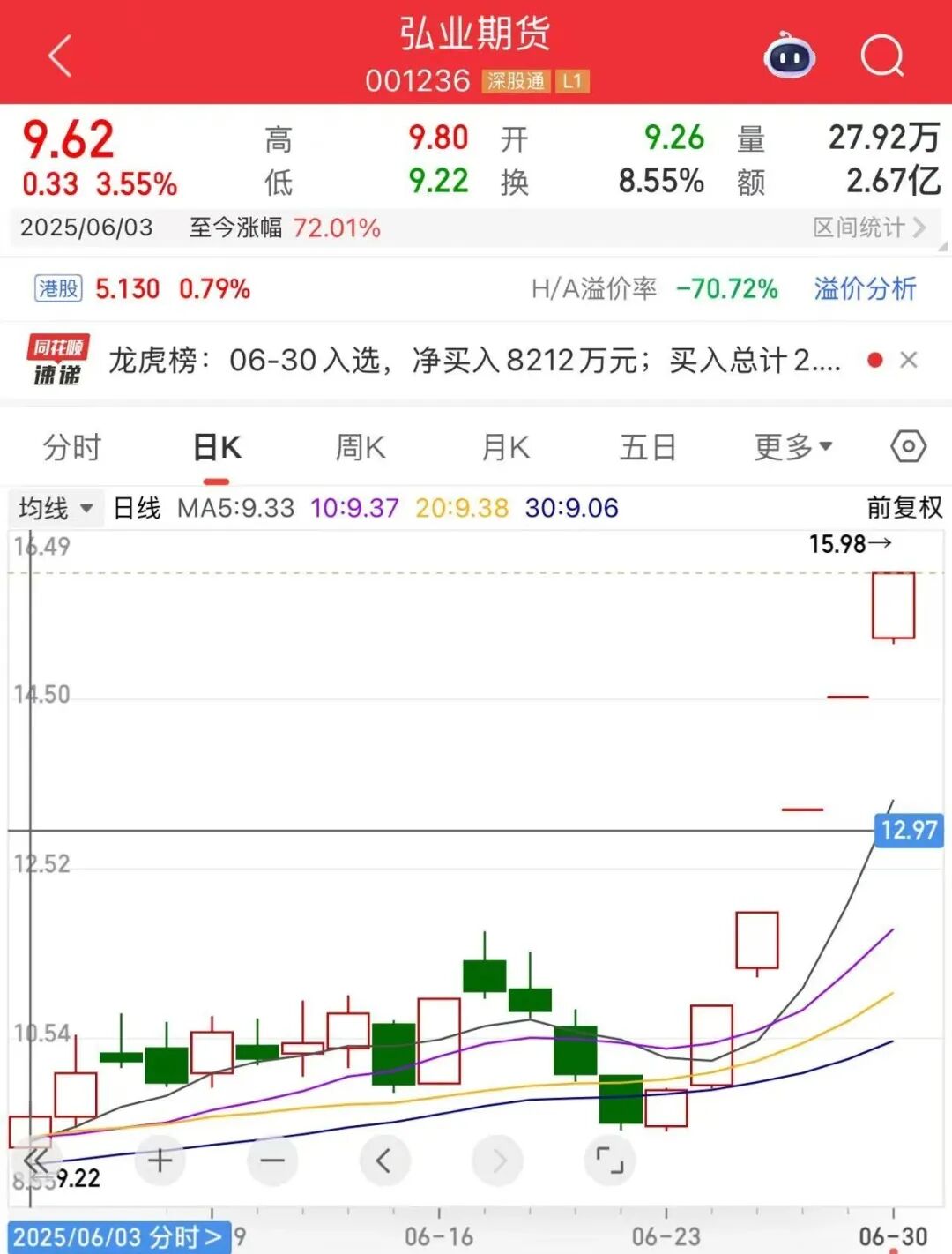Expand the 更多 chart period dropdown
952x1254 pixels.
click(x=792, y=448)
